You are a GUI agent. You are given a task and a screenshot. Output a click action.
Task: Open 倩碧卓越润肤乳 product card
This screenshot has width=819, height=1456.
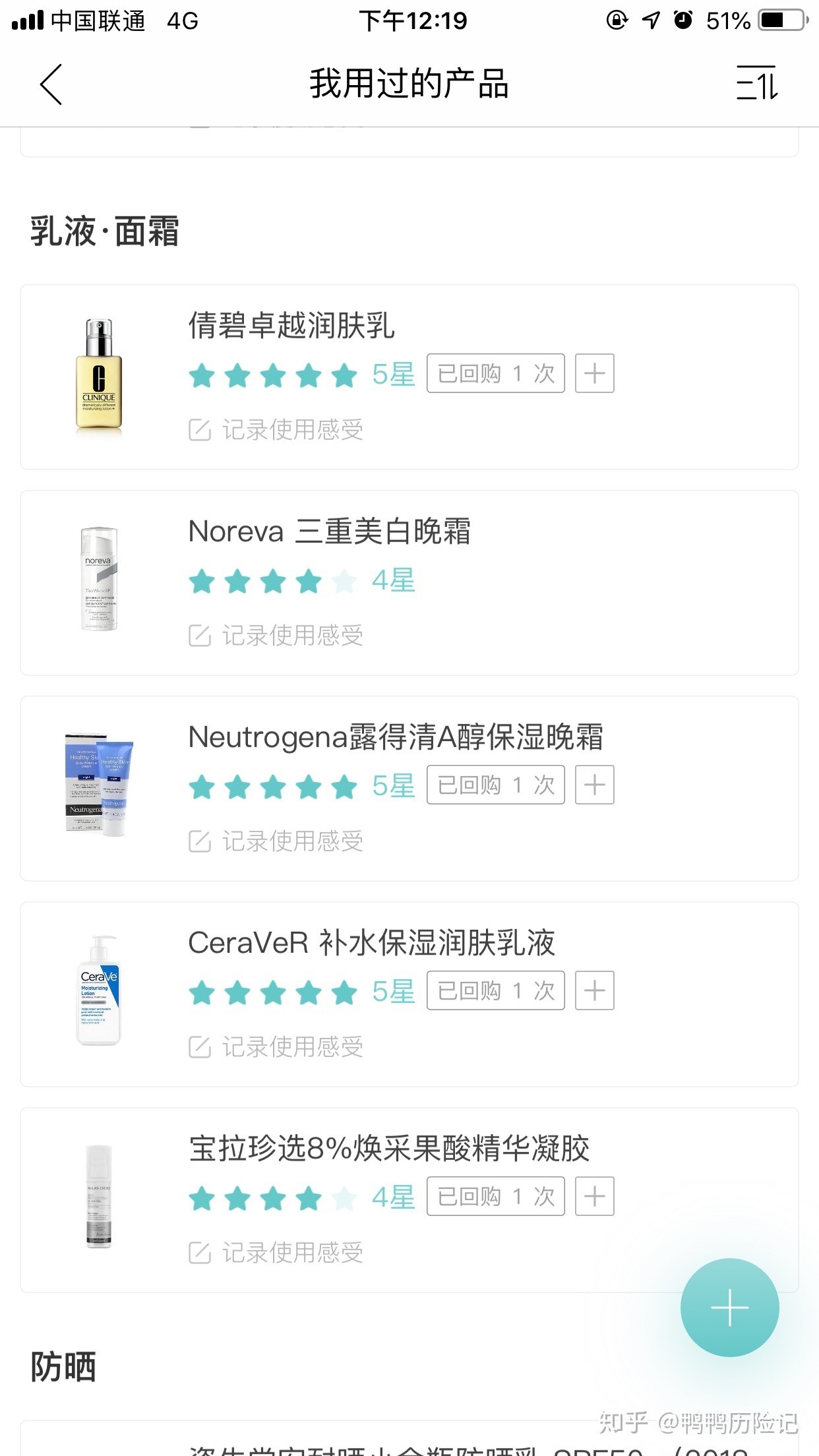pyautogui.click(x=409, y=377)
